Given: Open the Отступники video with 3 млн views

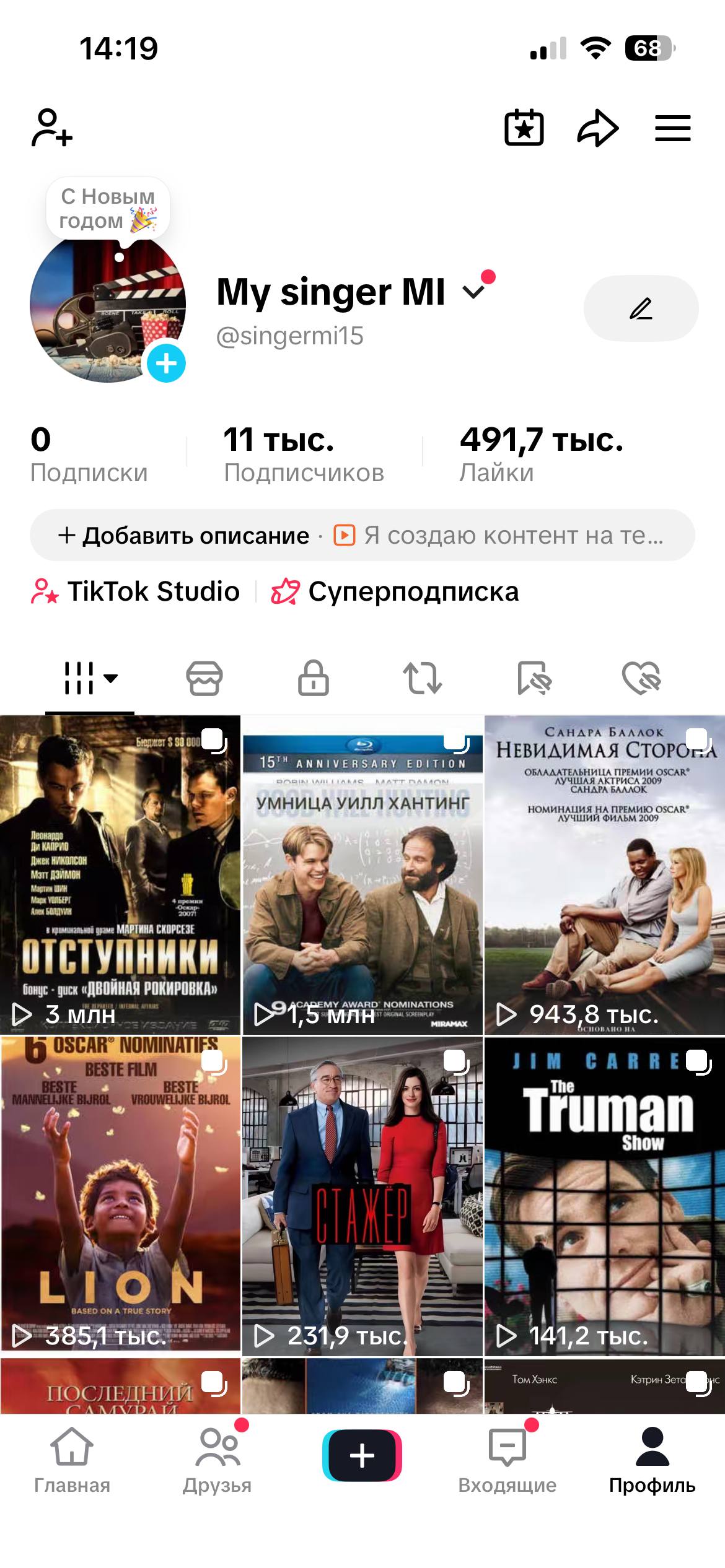Looking at the screenshot, I should (x=120, y=876).
